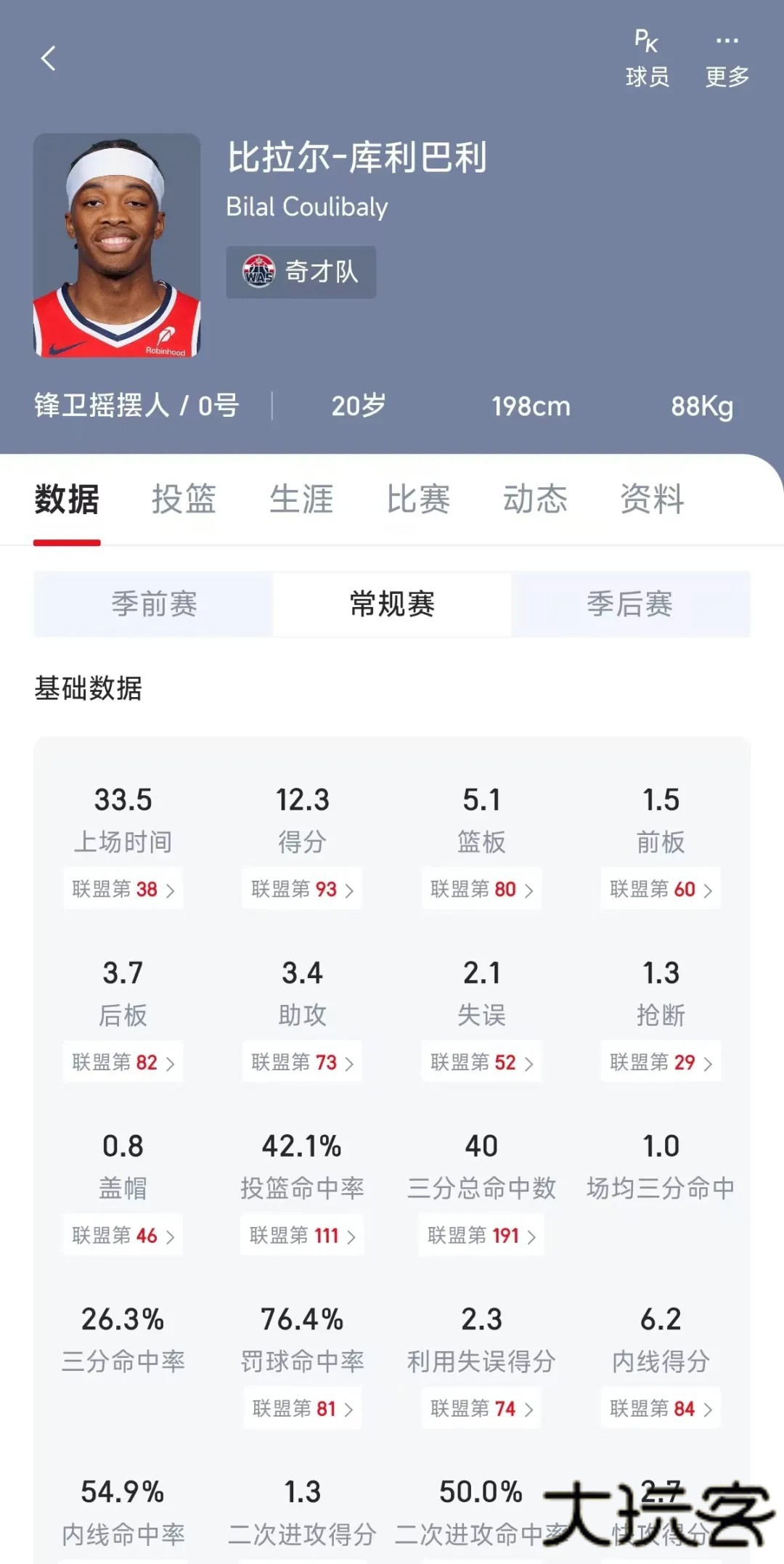This screenshot has width=784, height=1564.
Task: Open PK 球员 player comparison
Action: [x=647, y=58]
